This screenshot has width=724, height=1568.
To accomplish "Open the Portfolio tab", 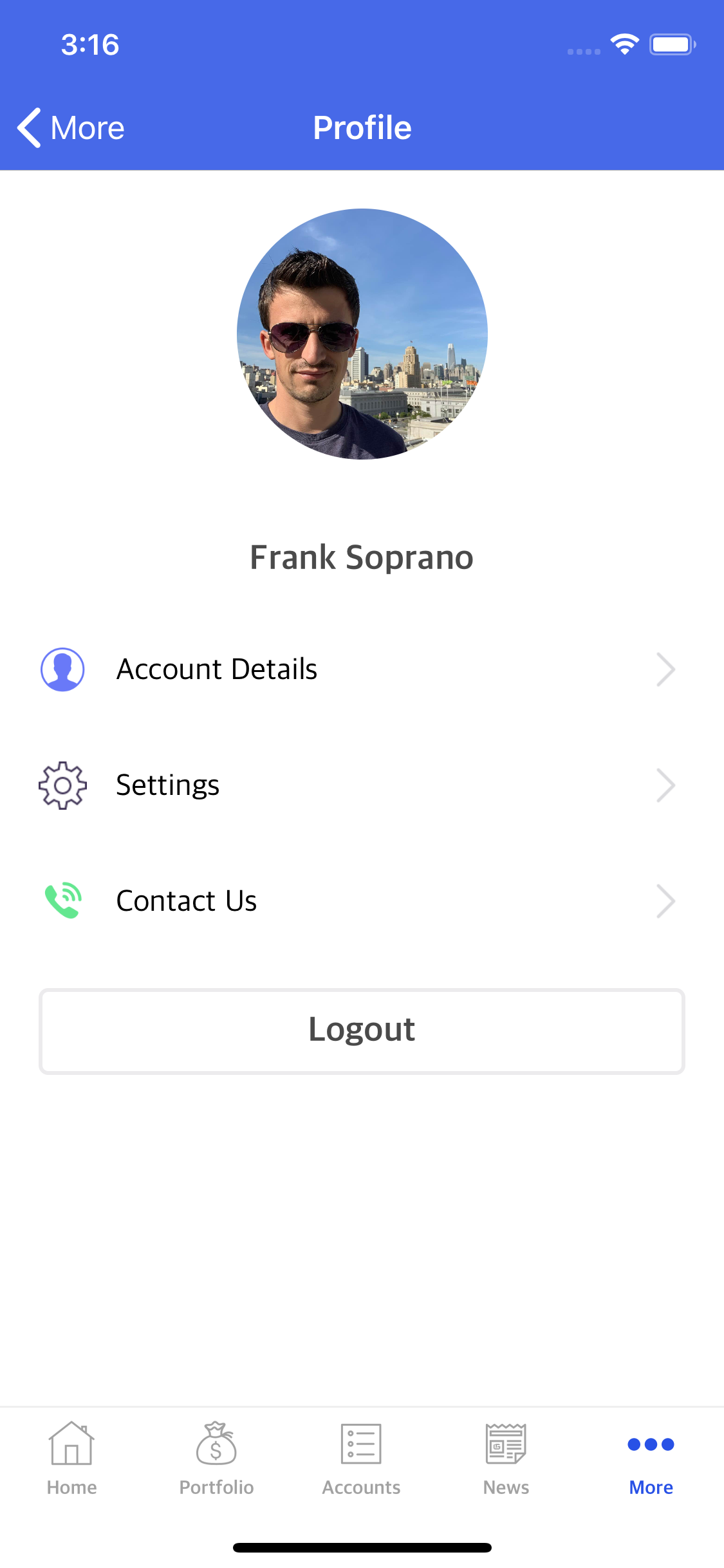I will click(x=216, y=1474).
